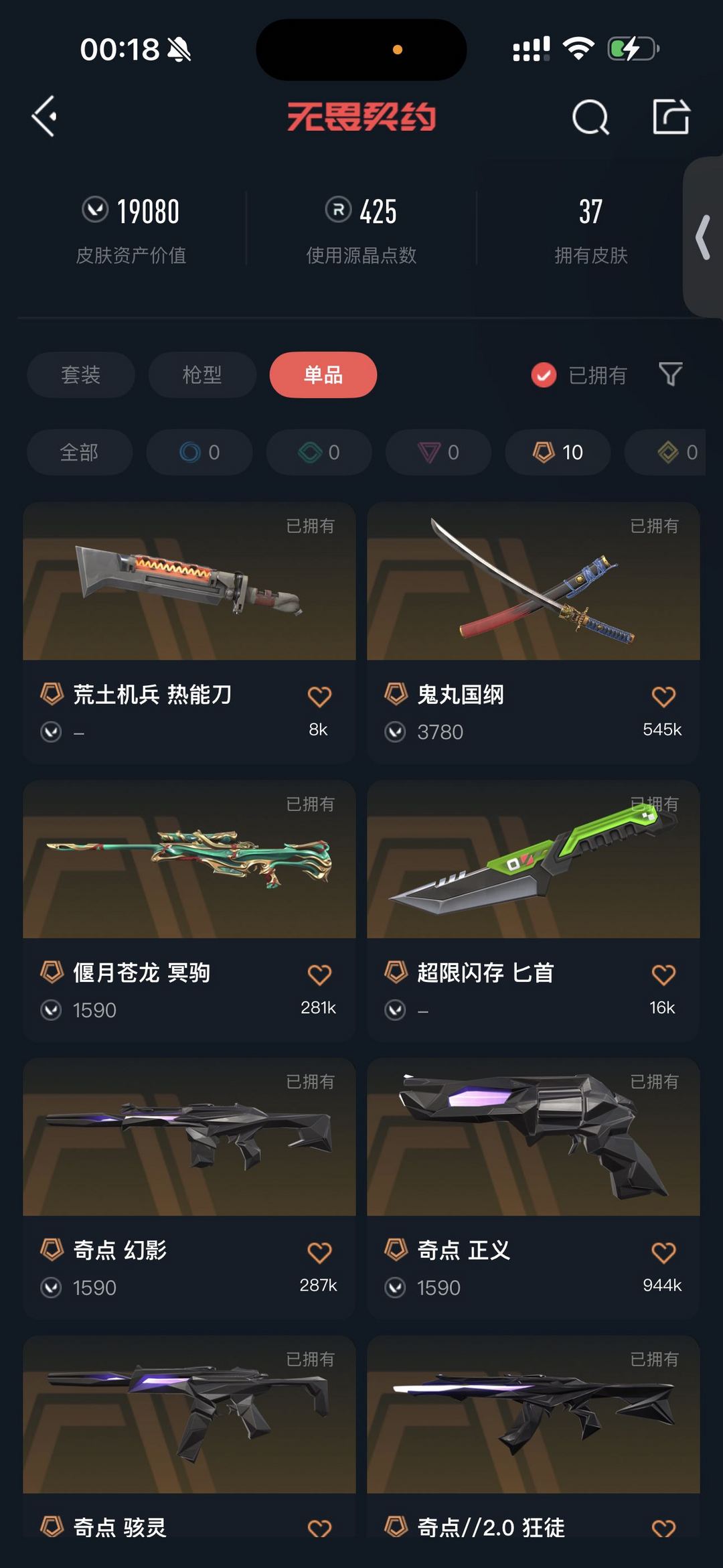This screenshot has height=1568, width=723.
Task: Share this page via share icon
Action: click(x=671, y=117)
